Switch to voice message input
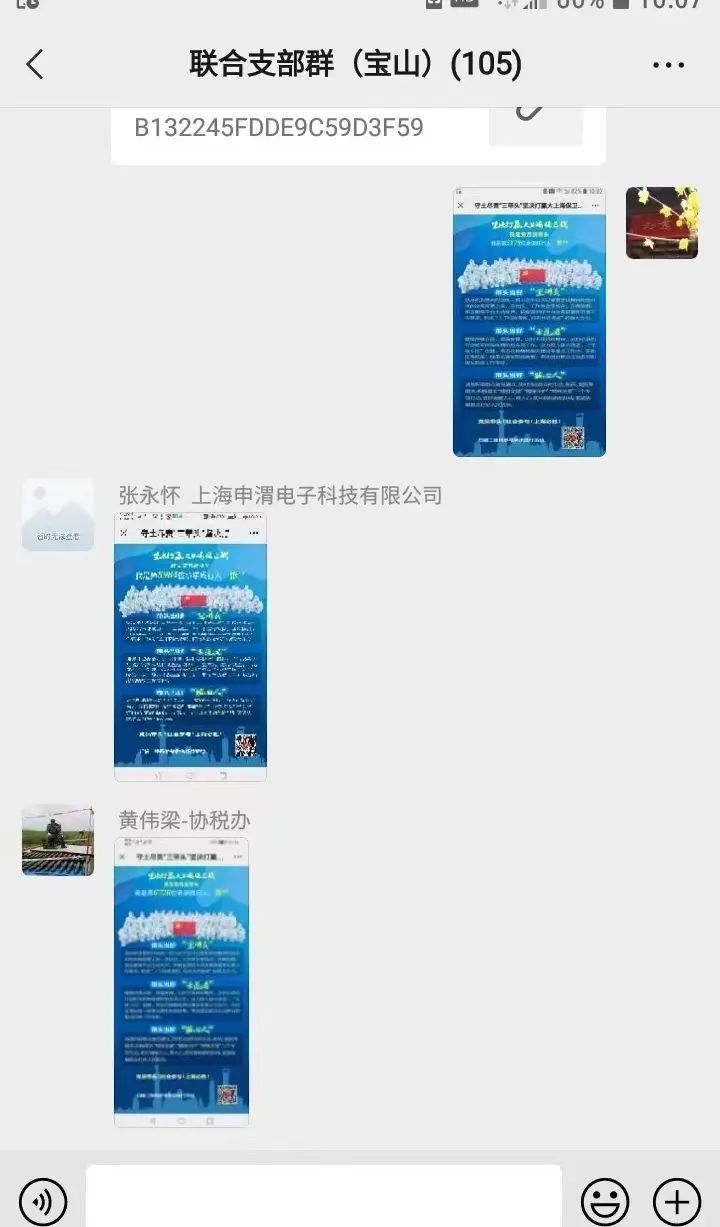The image size is (720, 1227). (43, 1200)
